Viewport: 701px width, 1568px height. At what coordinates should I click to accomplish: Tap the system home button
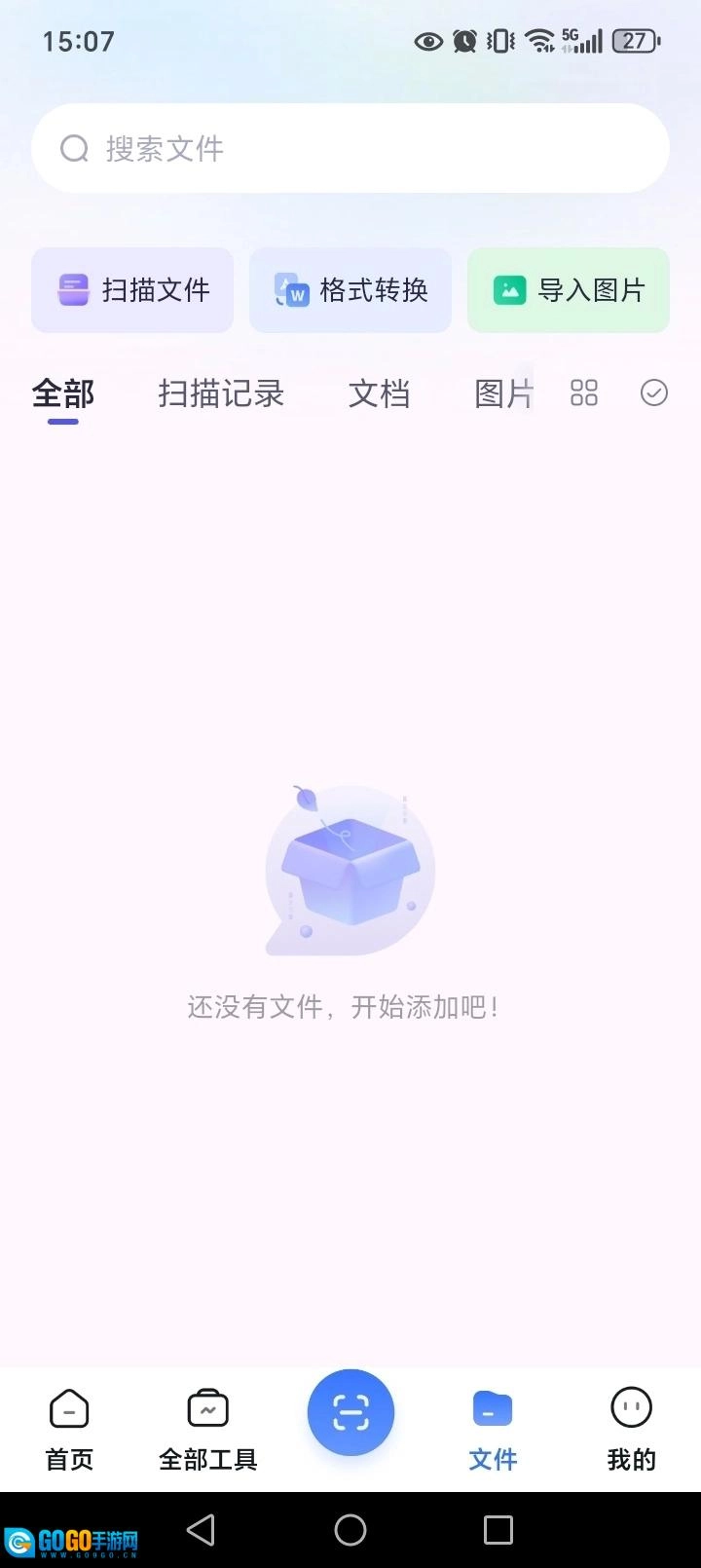coord(350,1530)
